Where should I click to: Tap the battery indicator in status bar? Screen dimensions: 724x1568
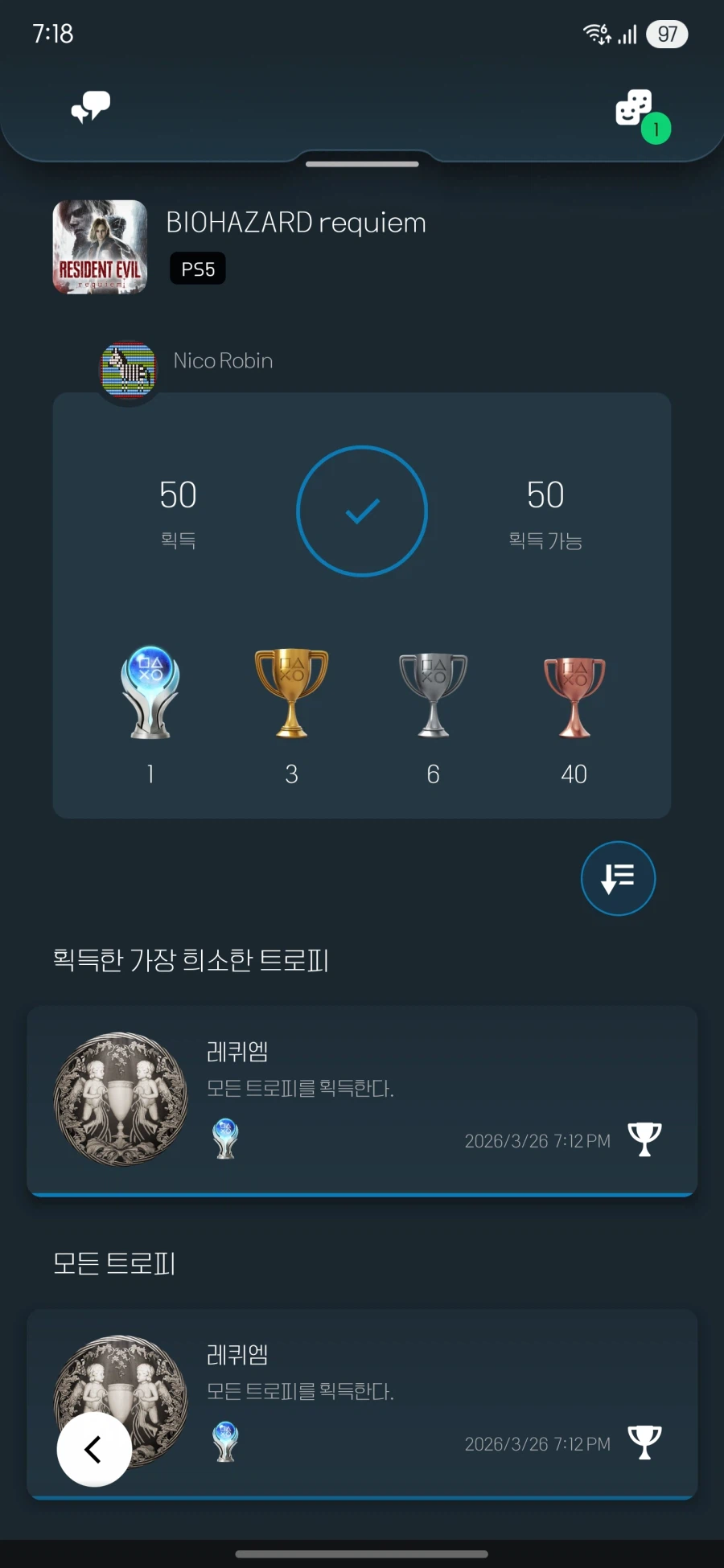tap(666, 33)
